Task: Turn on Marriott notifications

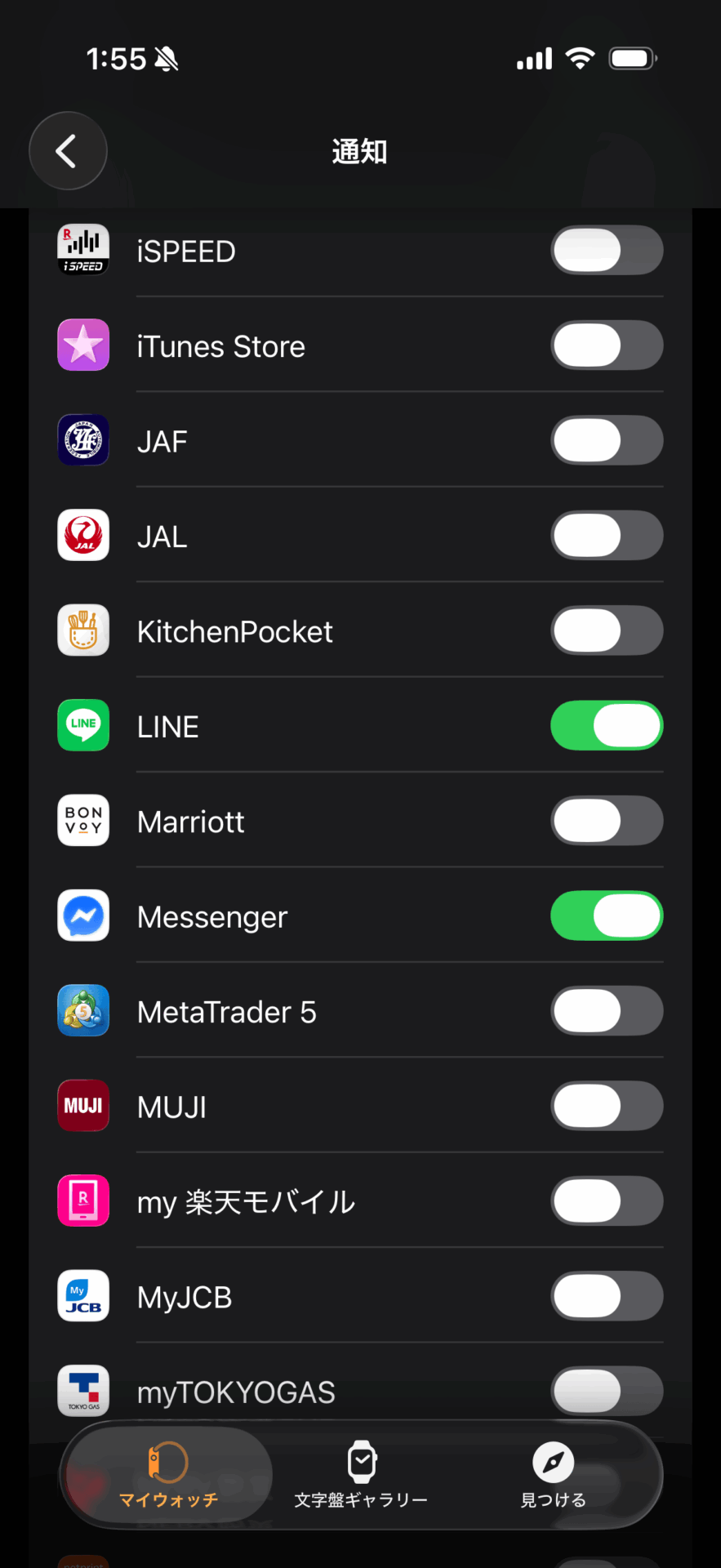Action: click(606, 821)
